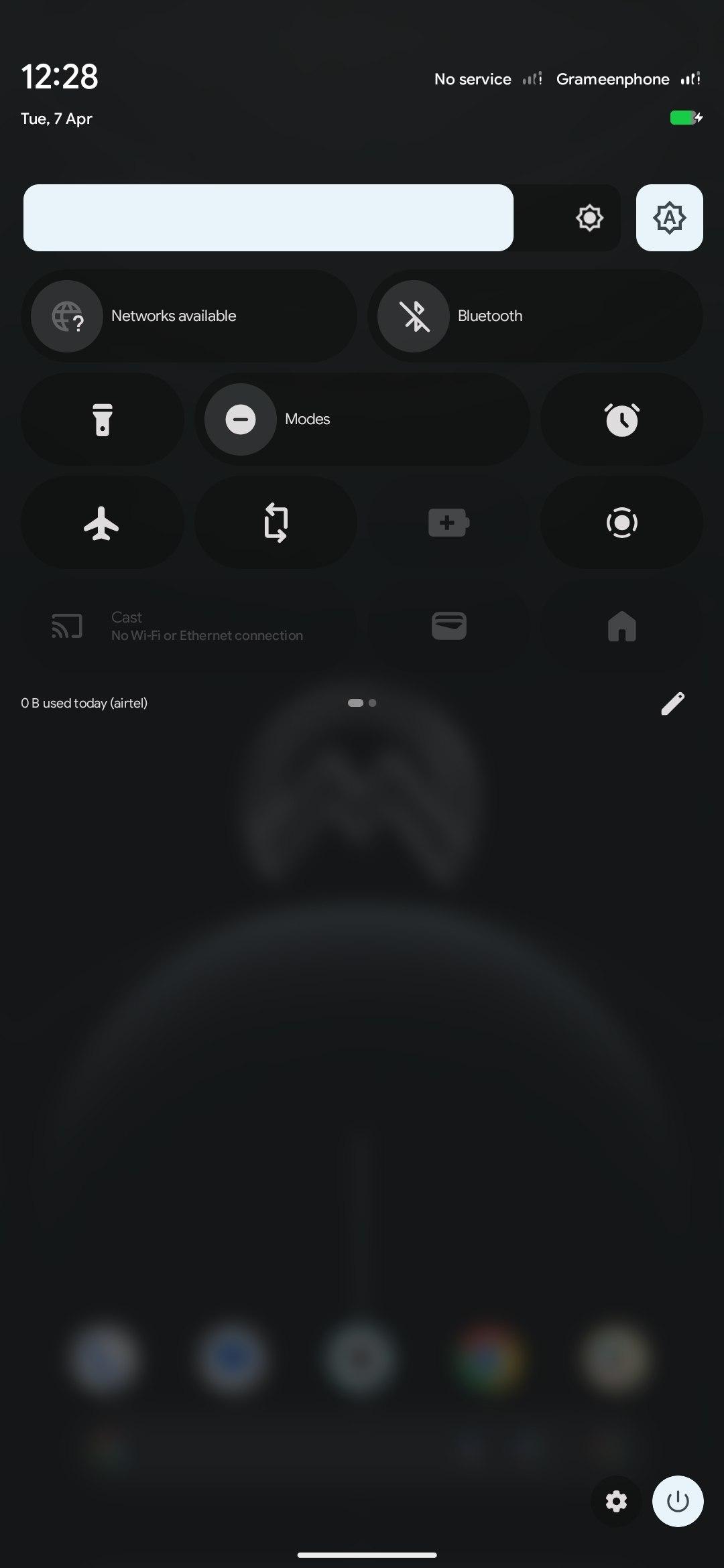Enable battery saver
724x1568 pixels.
click(x=448, y=523)
